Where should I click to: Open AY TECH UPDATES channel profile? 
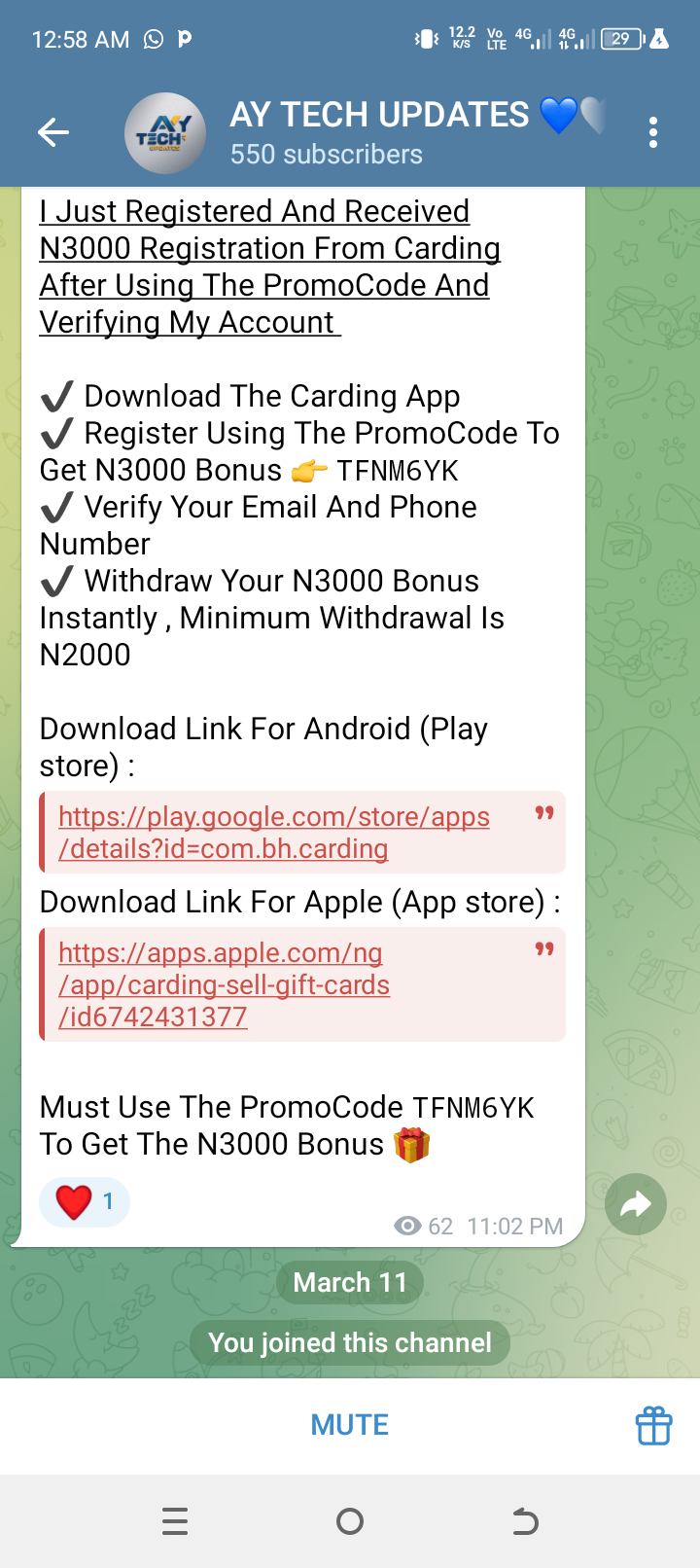point(327,132)
